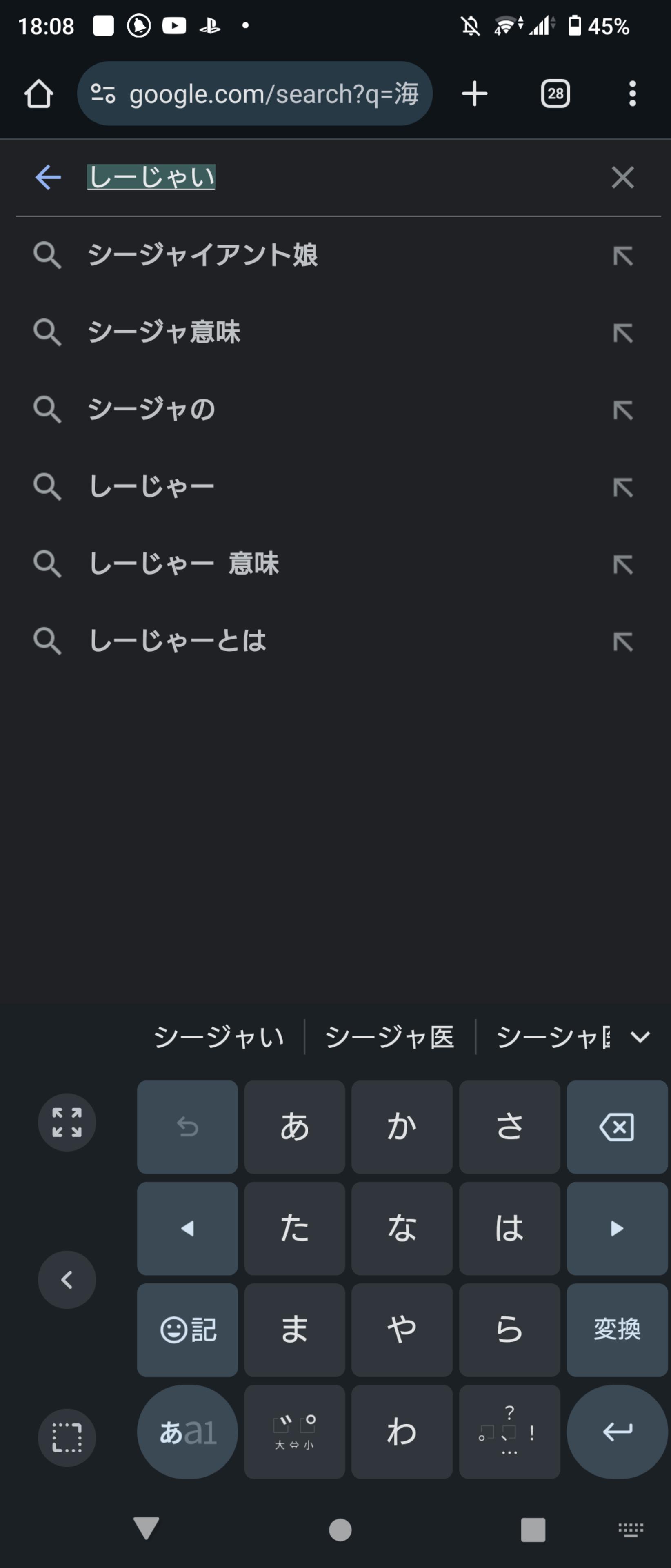Screen dimensions: 671x1568
Task: Go back from the search input
Action: pyautogui.click(x=48, y=178)
